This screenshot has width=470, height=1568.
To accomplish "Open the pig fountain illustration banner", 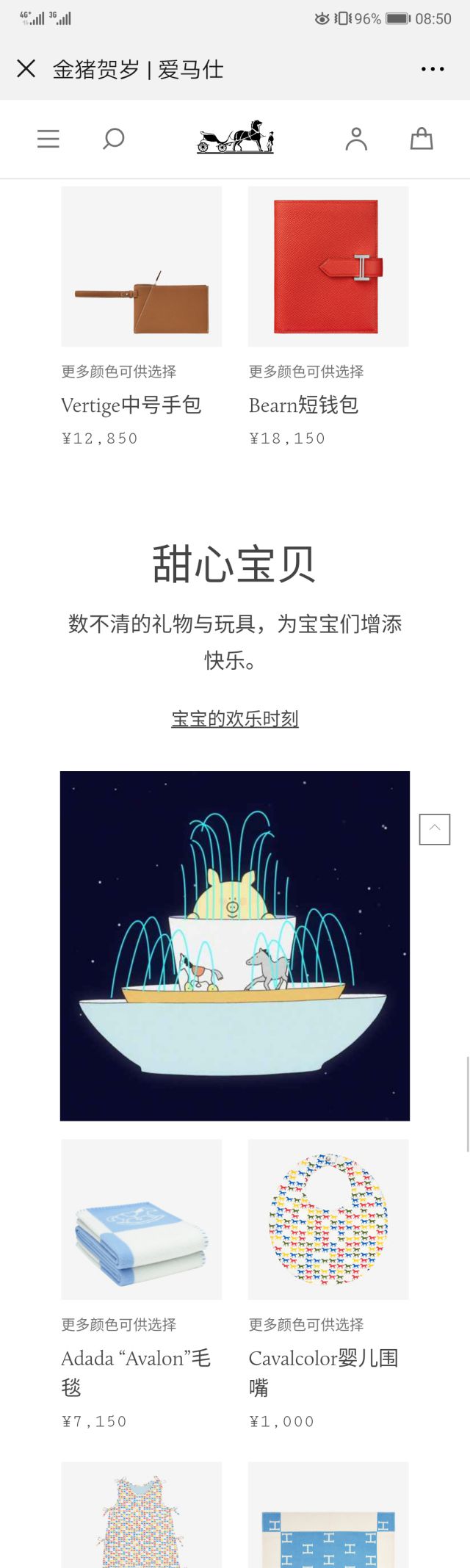I will pyautogui.click(x=235, y=945).
